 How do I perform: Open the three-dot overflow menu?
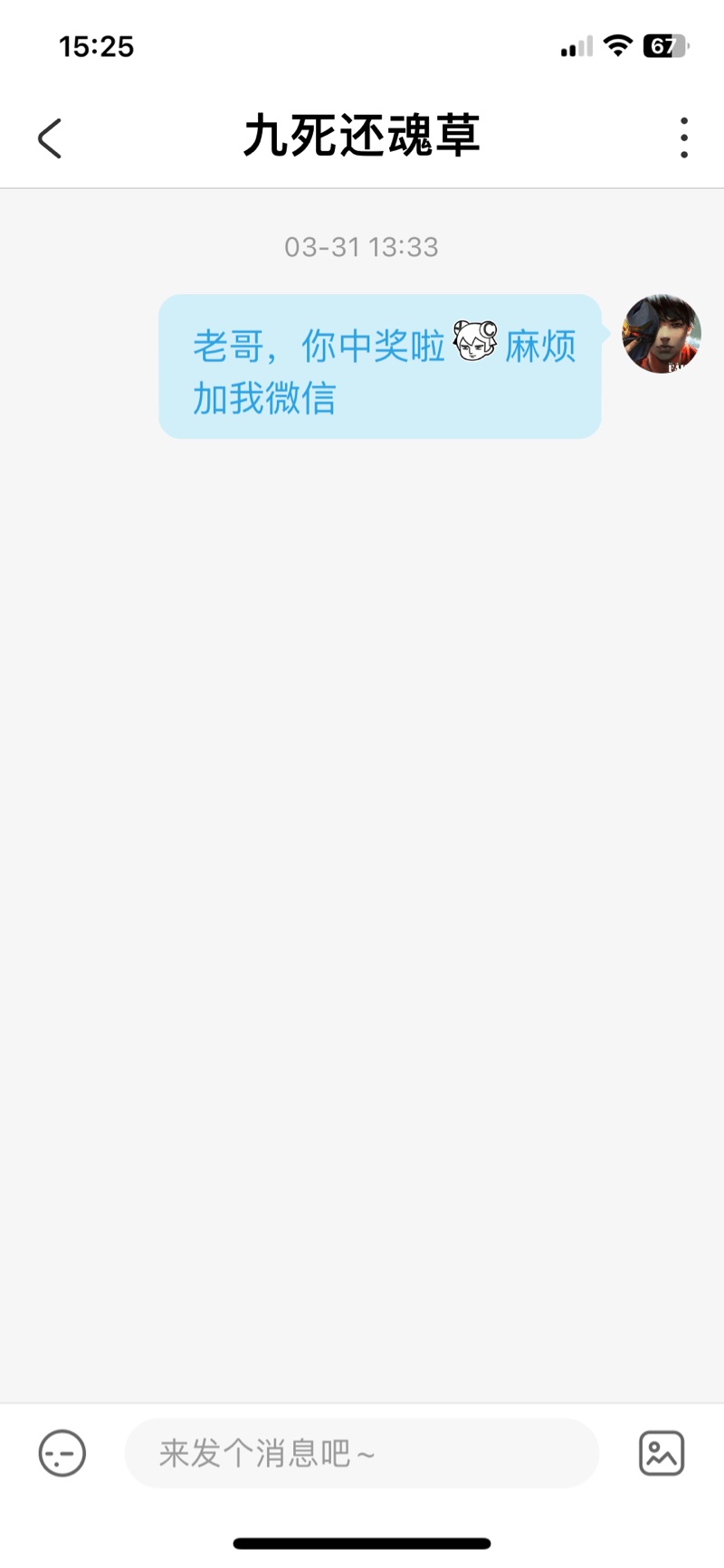click(x=683, y=138)
